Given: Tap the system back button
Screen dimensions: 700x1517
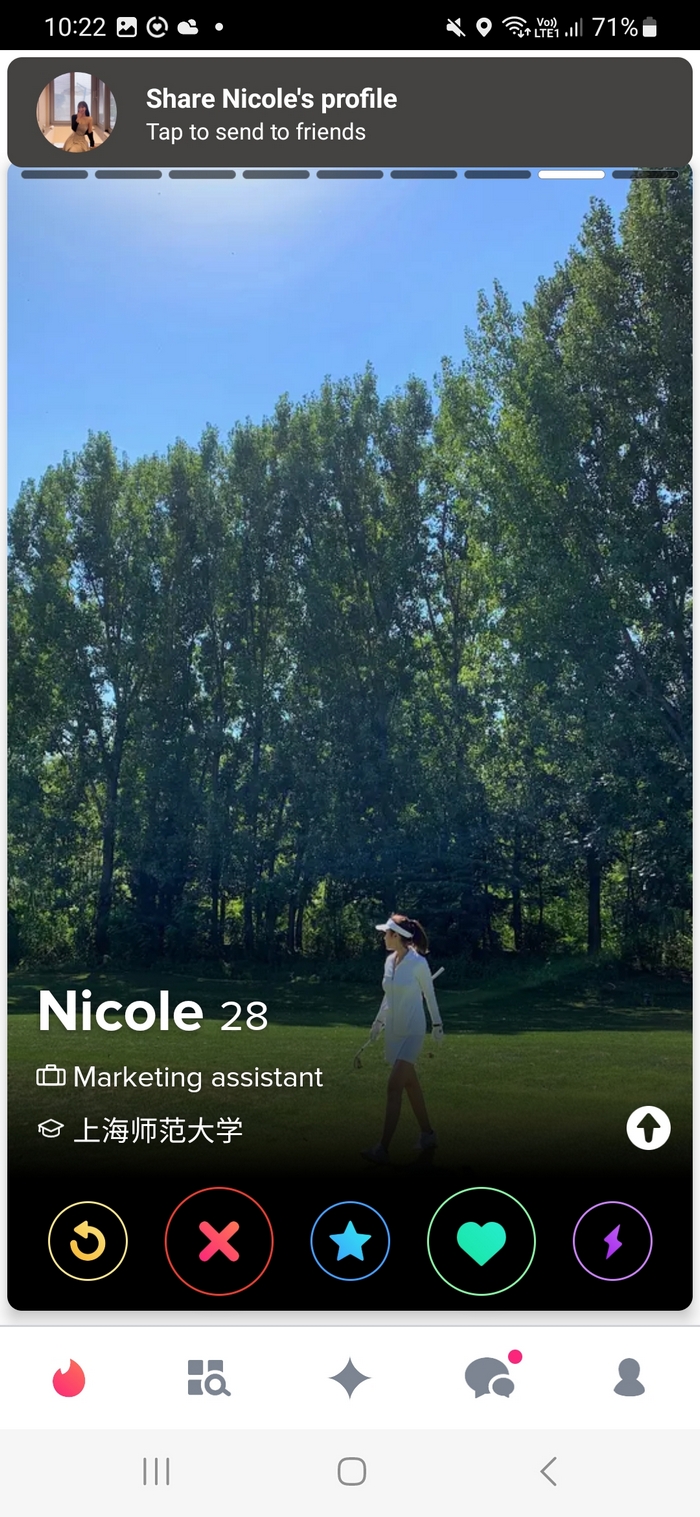Looking at the screenshot, I should click(x=547, y=1471).
